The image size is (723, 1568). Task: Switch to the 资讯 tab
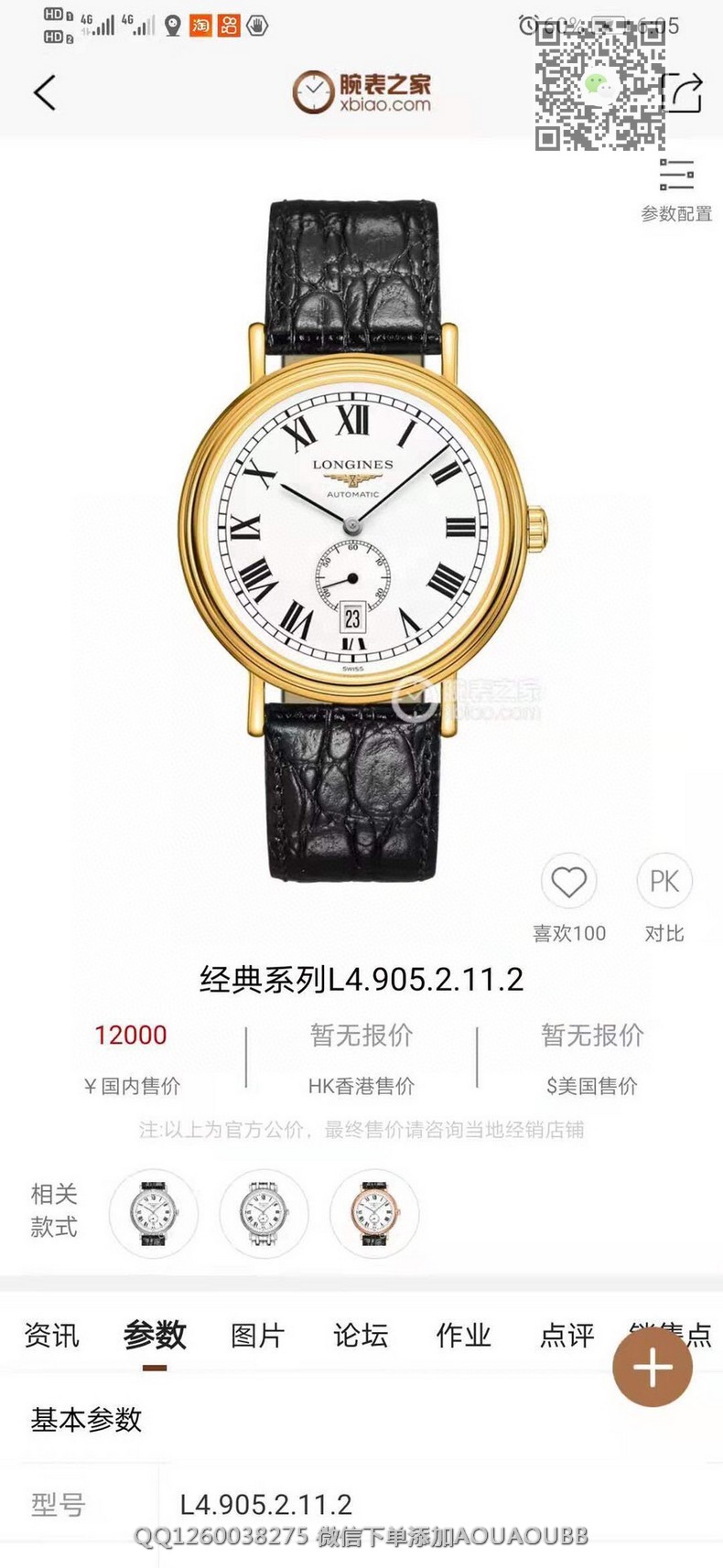(51, 1335)
